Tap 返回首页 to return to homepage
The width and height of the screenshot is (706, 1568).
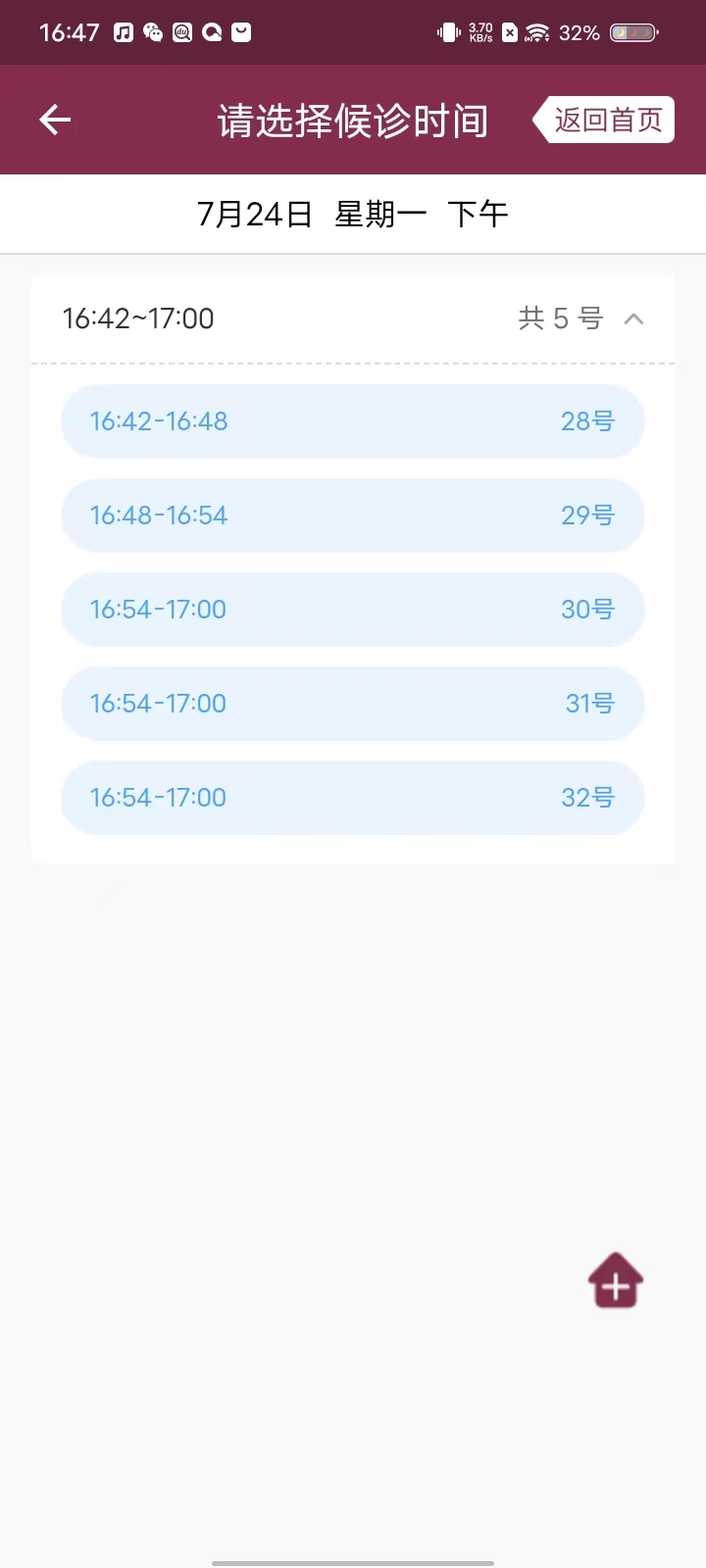[x=608, y=119]
